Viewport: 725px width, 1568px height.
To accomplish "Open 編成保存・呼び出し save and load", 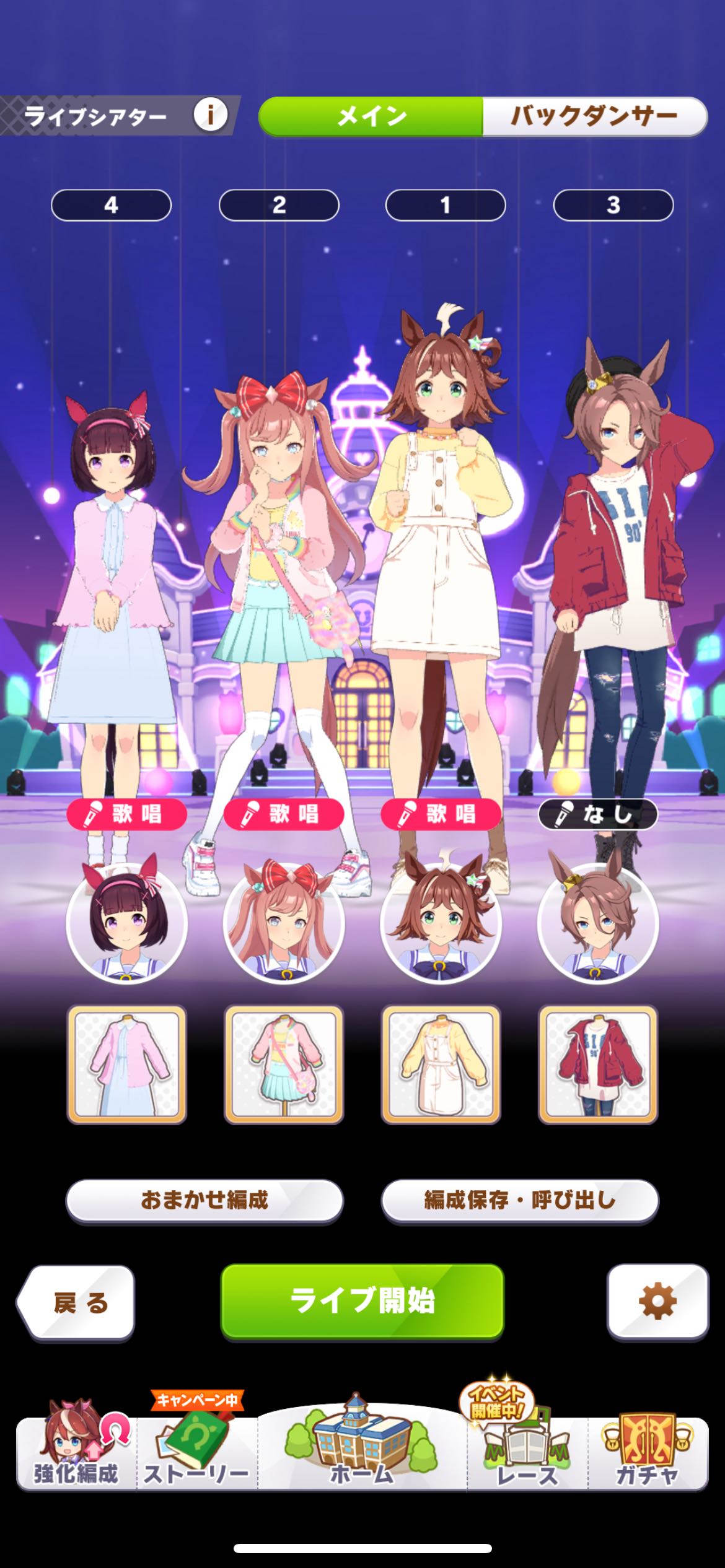I will click(x=519, y=1200).
